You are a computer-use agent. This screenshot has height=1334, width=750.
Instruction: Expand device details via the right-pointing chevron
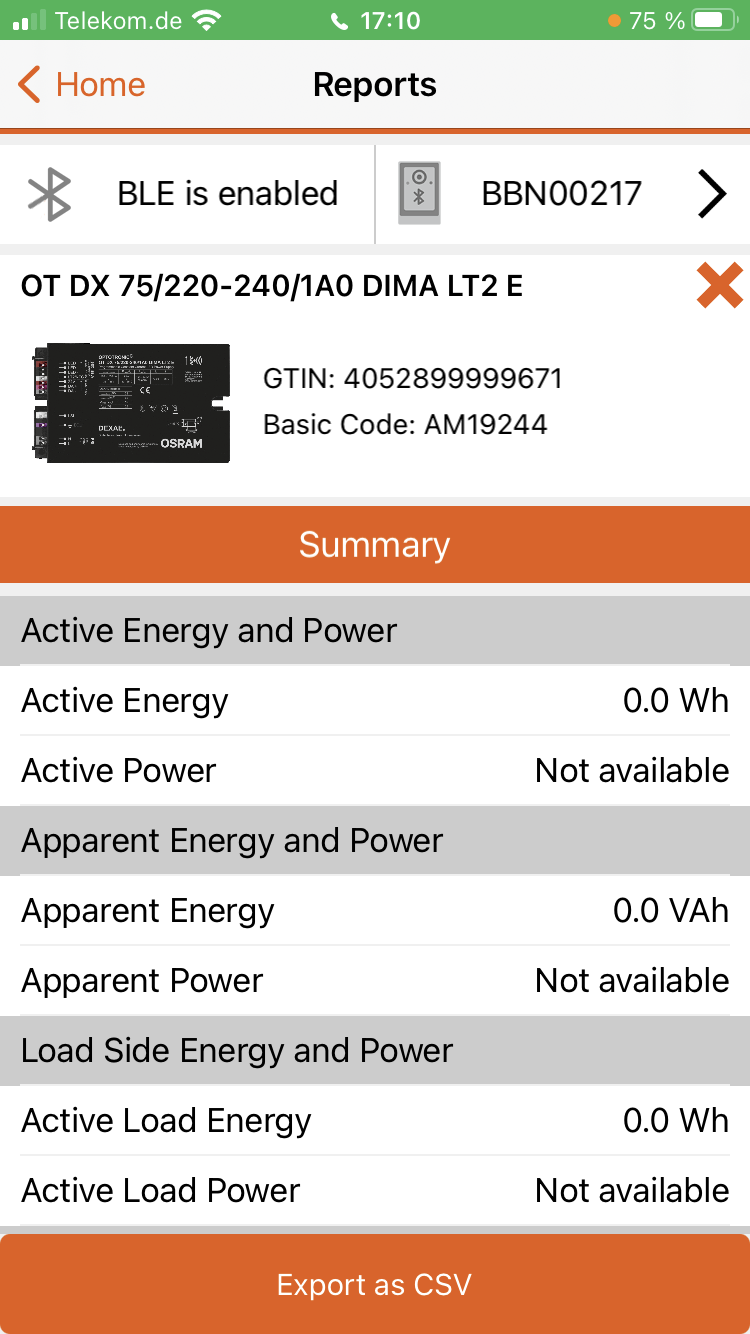[x=712, y=193]
